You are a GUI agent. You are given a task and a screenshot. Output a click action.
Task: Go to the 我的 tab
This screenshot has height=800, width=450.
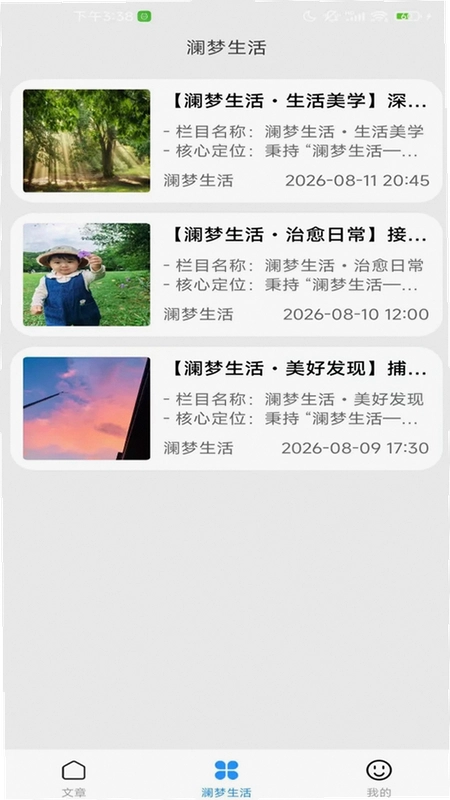click(x=379, y=778)
